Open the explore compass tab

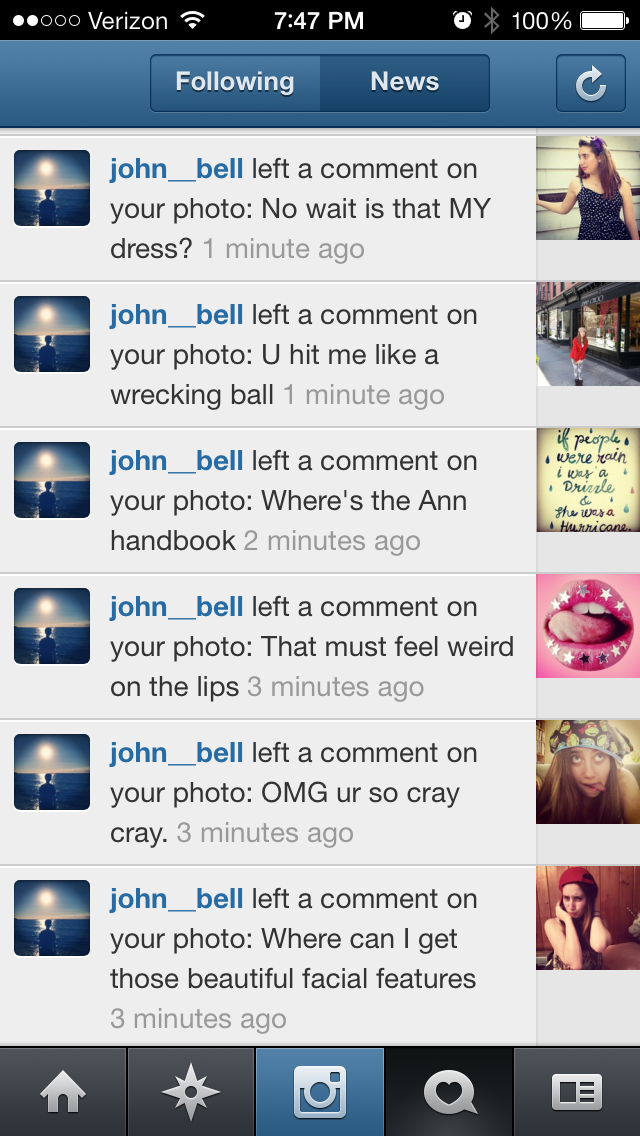pyautogui.click(x=191, y=1092)
